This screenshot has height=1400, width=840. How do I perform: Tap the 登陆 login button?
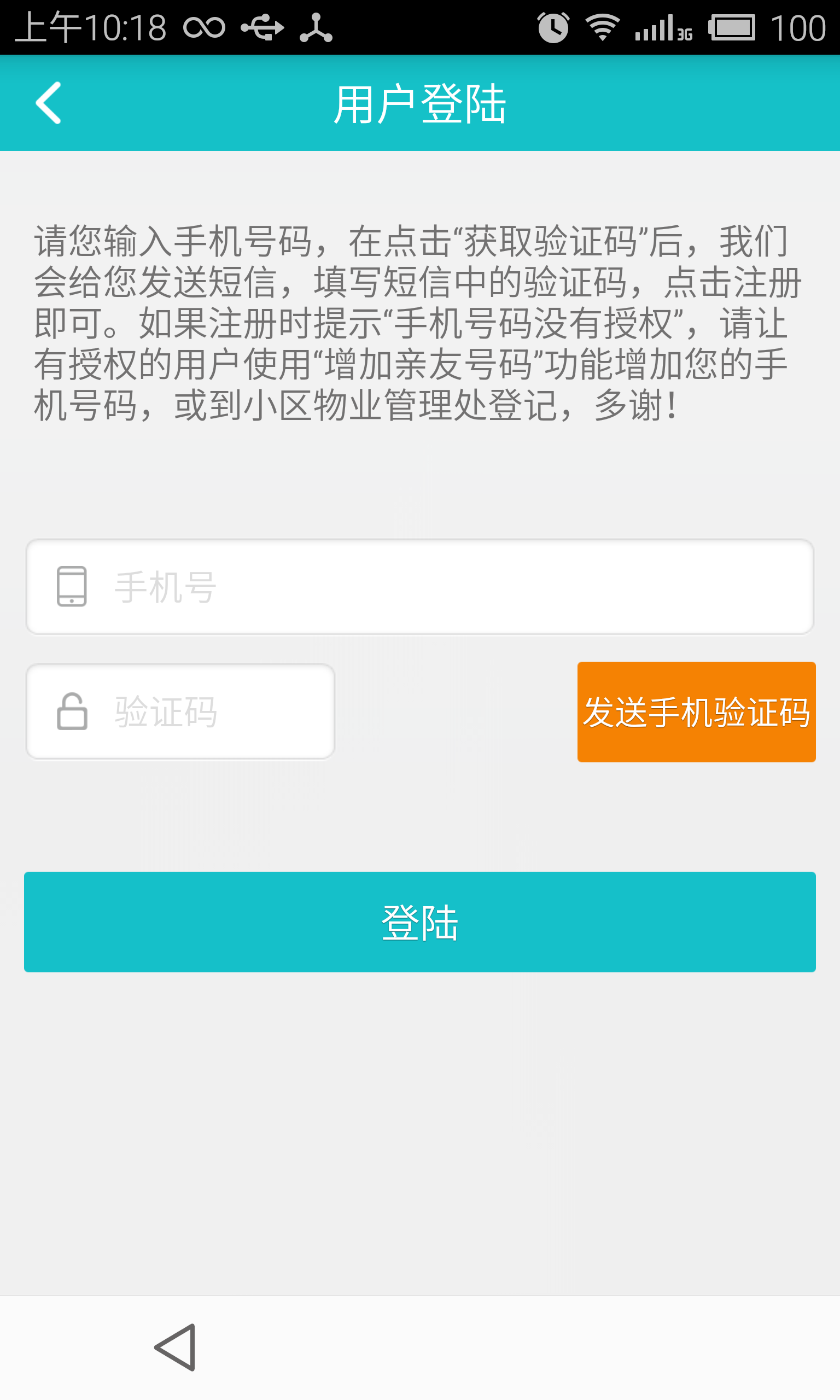(419, 921)
